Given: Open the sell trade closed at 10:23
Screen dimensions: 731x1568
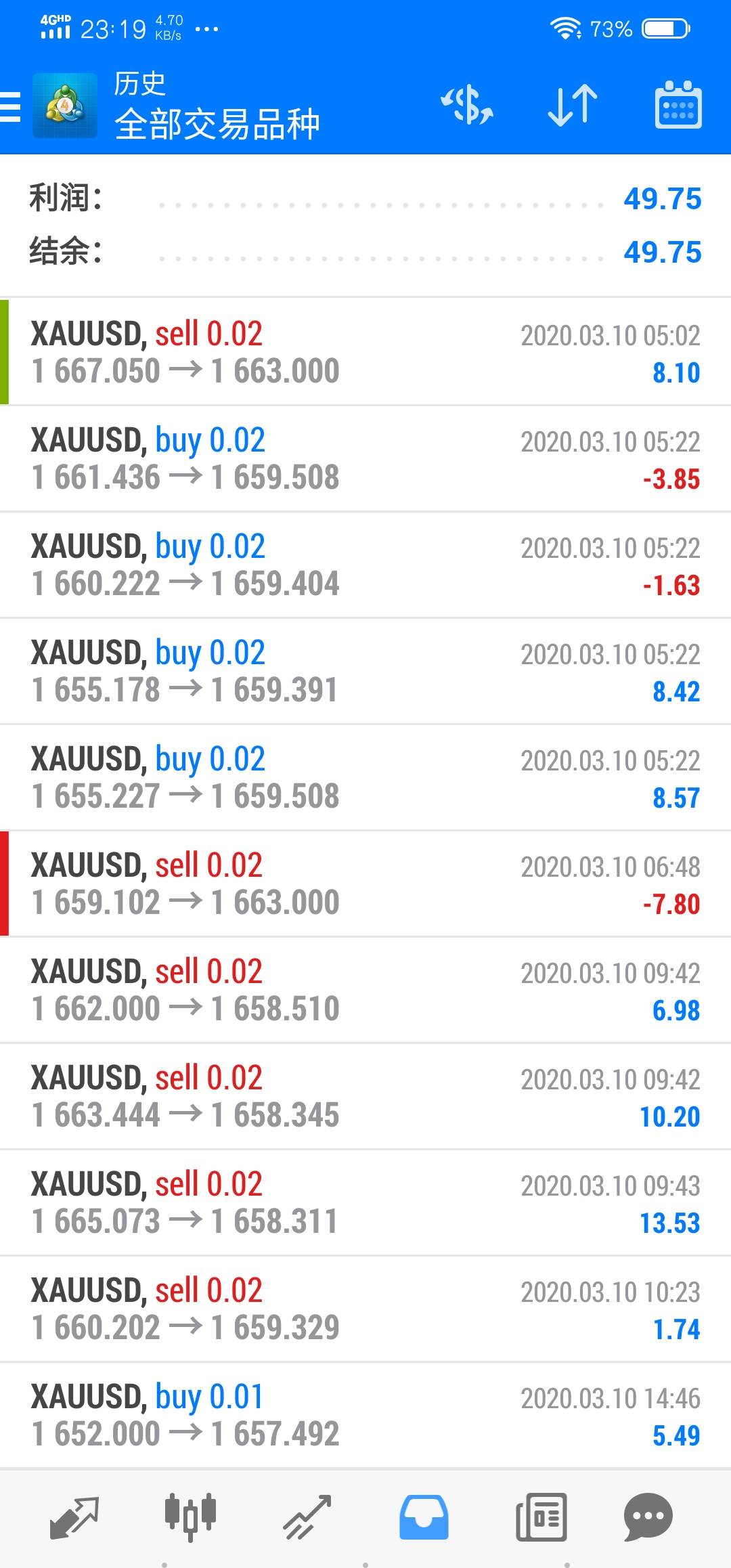Looking at the screenshot, I should click(365, 1309).
